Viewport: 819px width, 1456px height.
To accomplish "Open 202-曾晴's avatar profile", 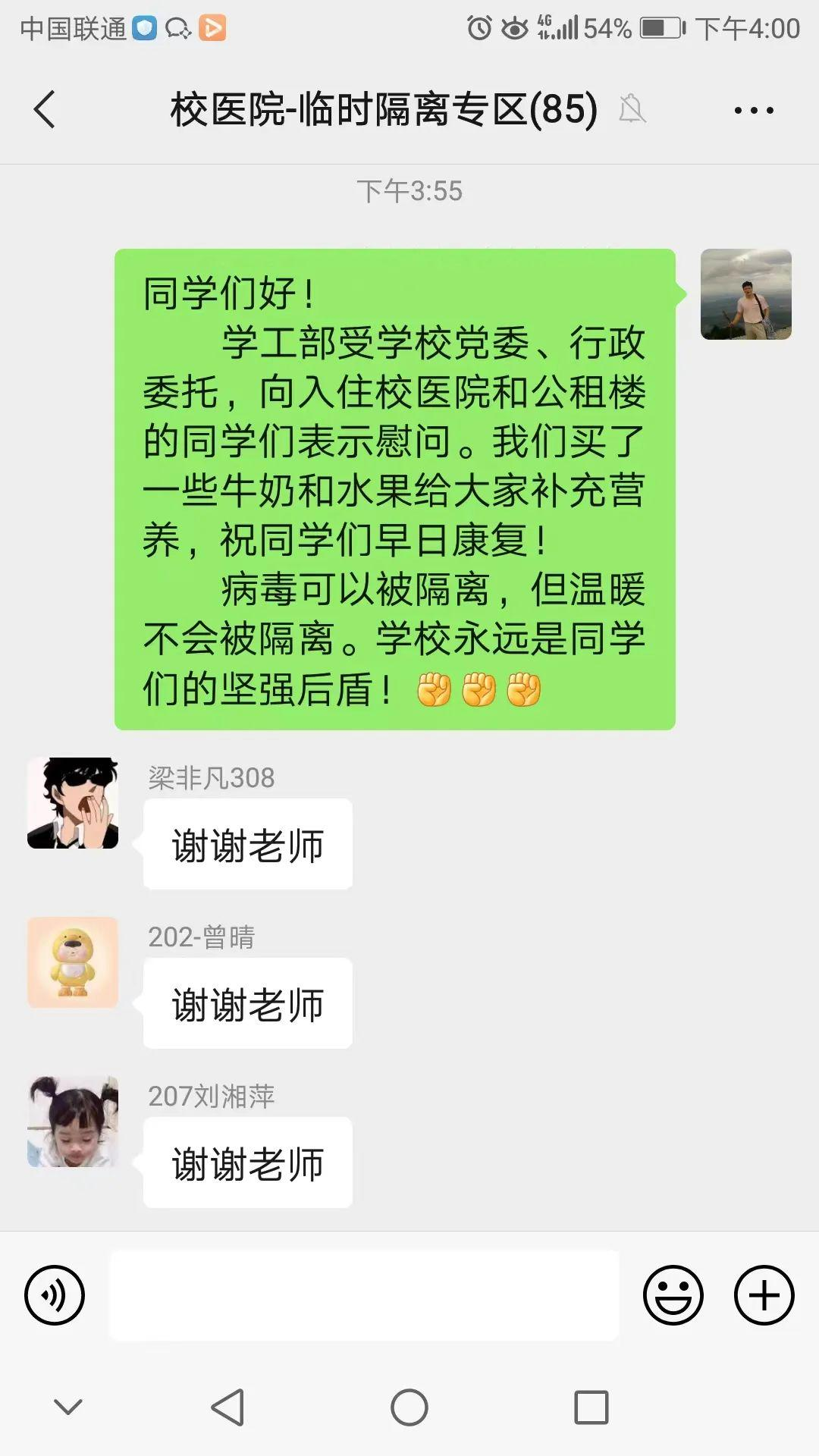I will coord(73,962).
